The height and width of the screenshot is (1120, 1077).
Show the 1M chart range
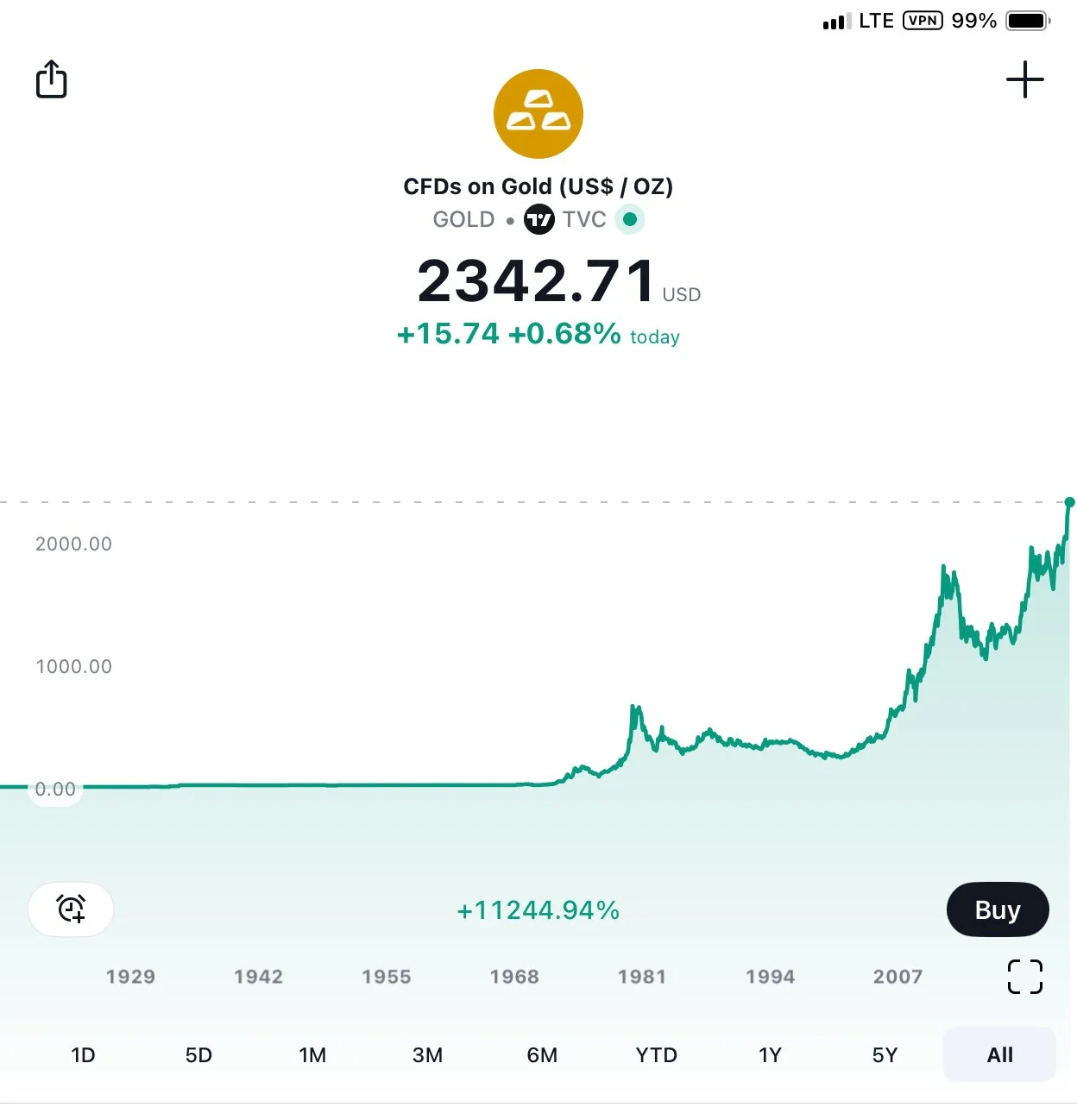click(312, 1054)
